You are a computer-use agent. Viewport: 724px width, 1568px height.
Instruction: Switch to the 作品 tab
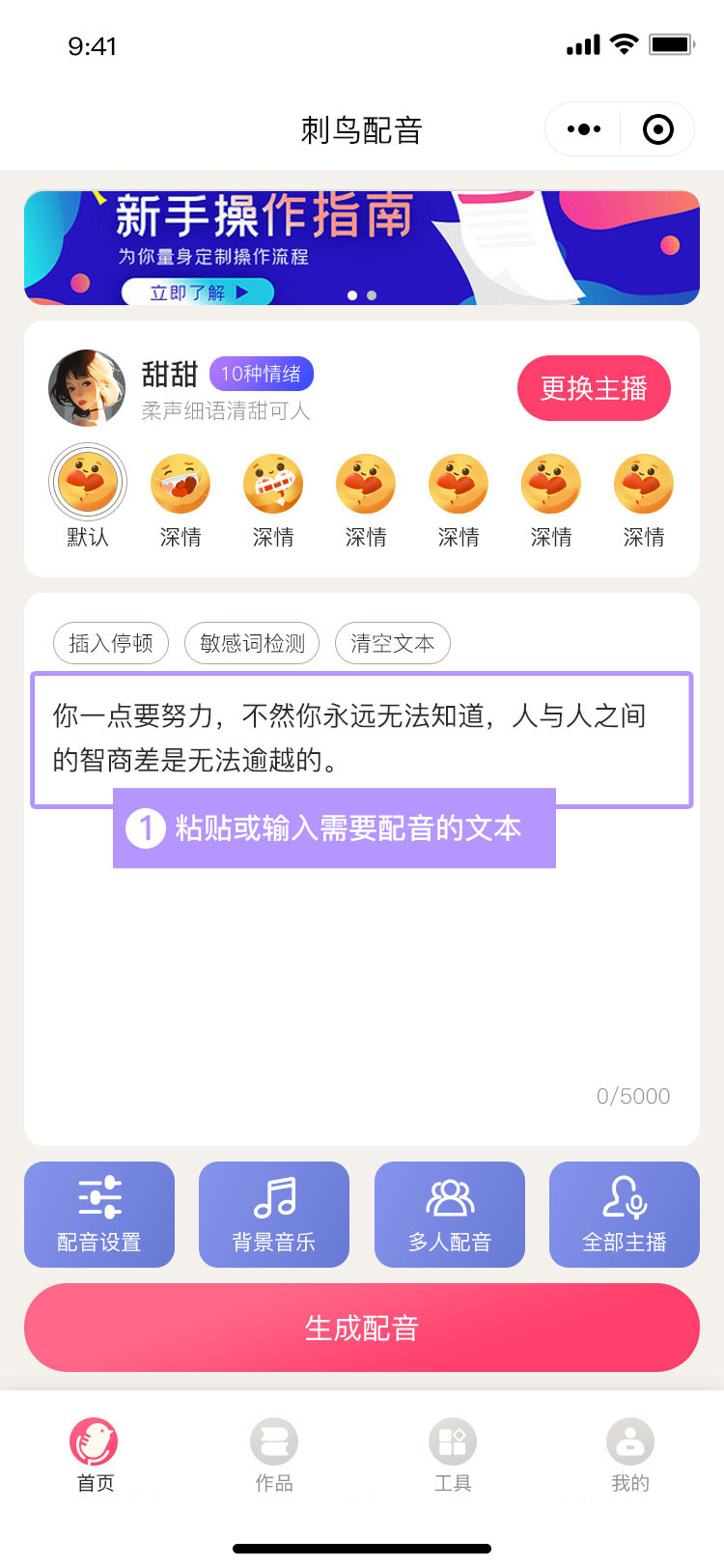tap(274, 1454)
